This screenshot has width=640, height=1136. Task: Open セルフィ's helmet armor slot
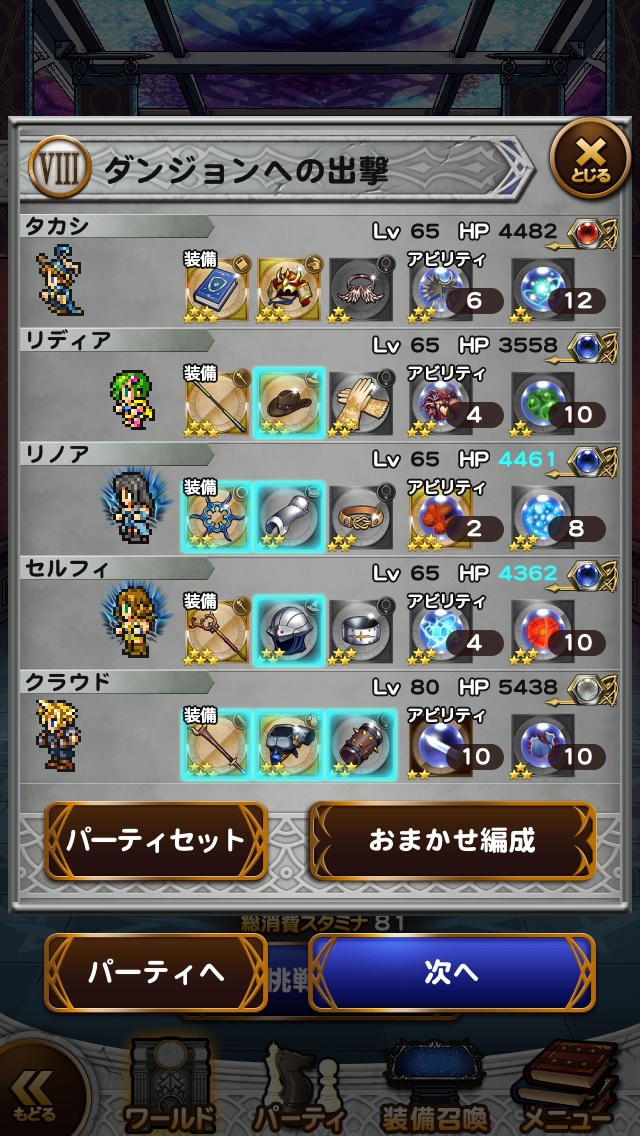tap(289, 628)
